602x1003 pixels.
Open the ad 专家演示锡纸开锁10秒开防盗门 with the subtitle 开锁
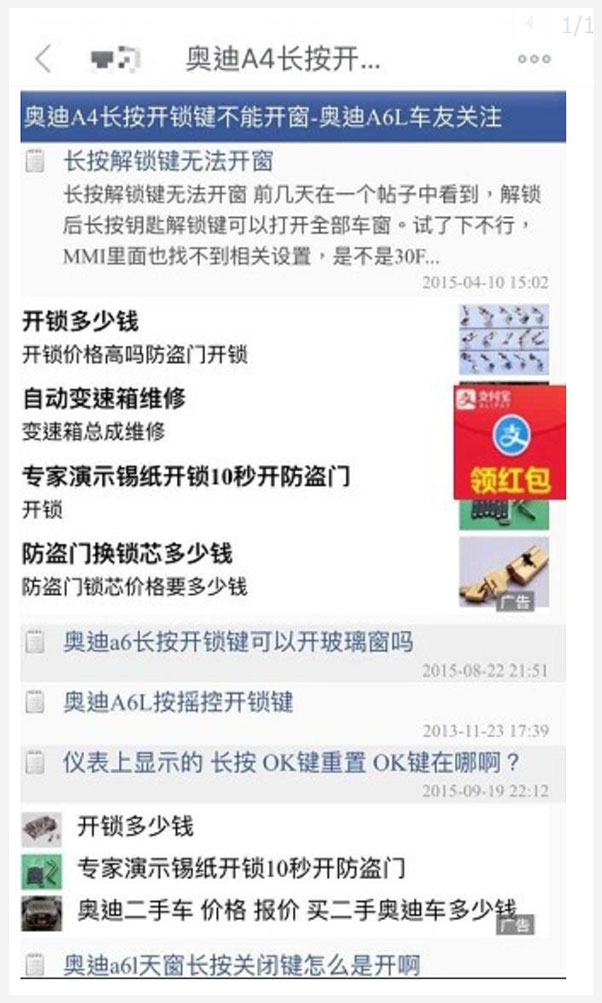pos(186,476)
